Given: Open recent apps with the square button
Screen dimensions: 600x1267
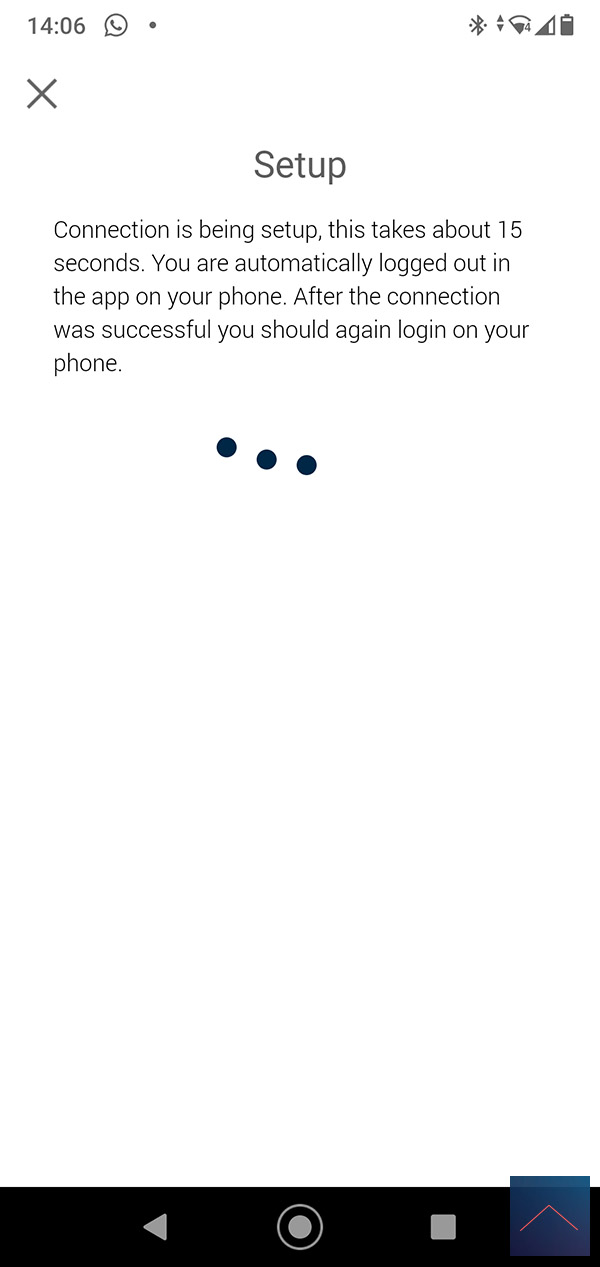Looking at the screenshot, I should tap(443, 1227).
